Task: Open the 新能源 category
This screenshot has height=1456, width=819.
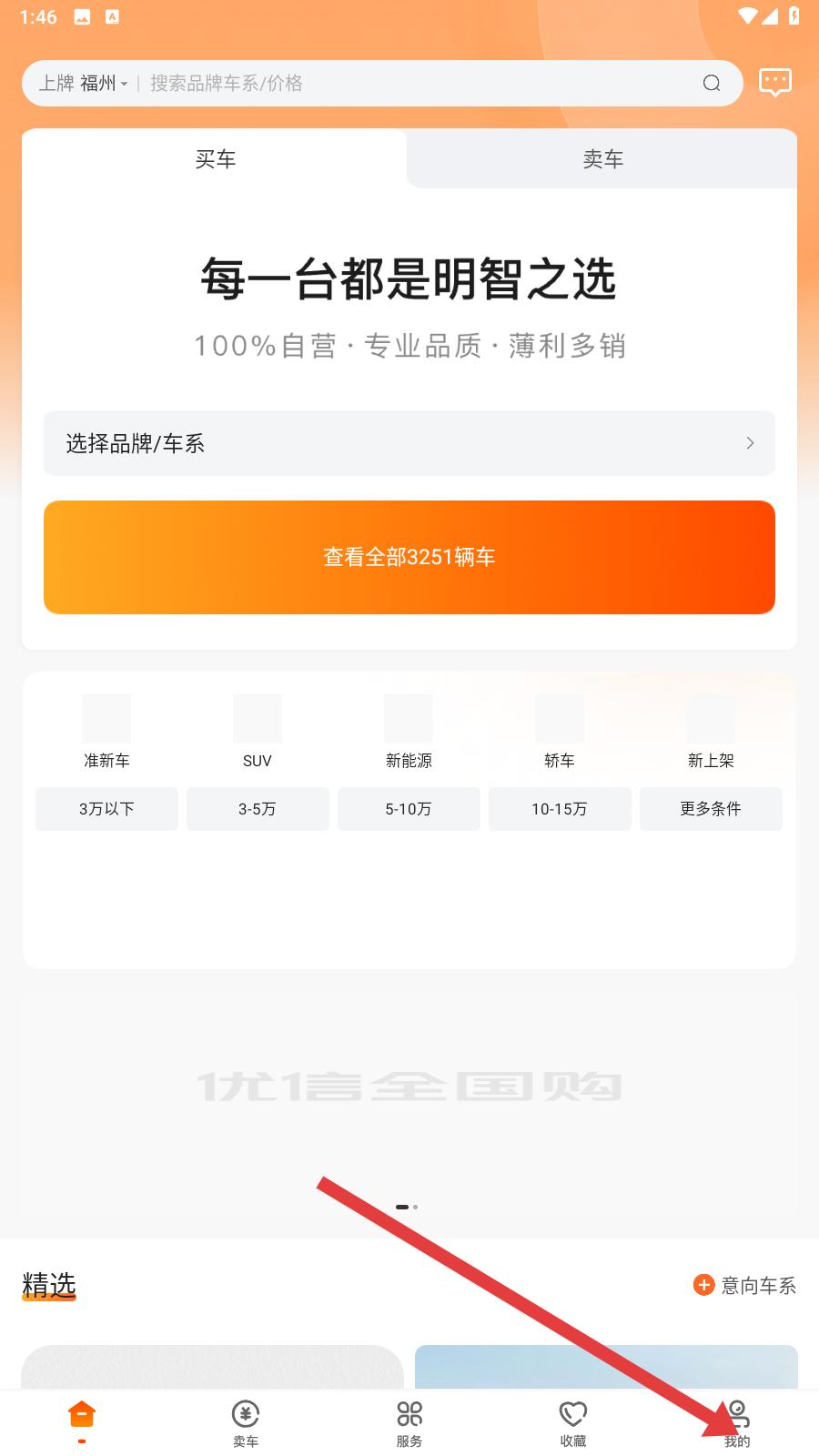Action: click(409, 732)
